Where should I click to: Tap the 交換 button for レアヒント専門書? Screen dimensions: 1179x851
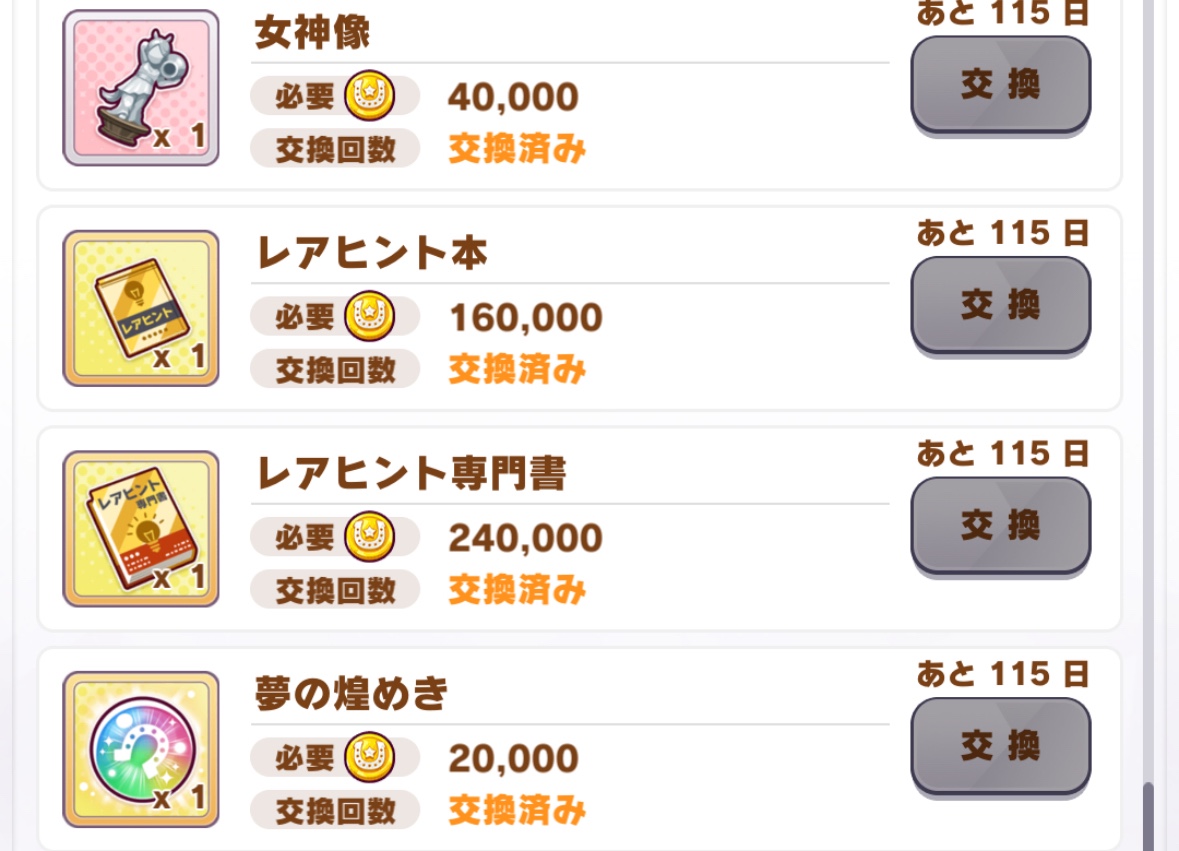(1000, 525)
